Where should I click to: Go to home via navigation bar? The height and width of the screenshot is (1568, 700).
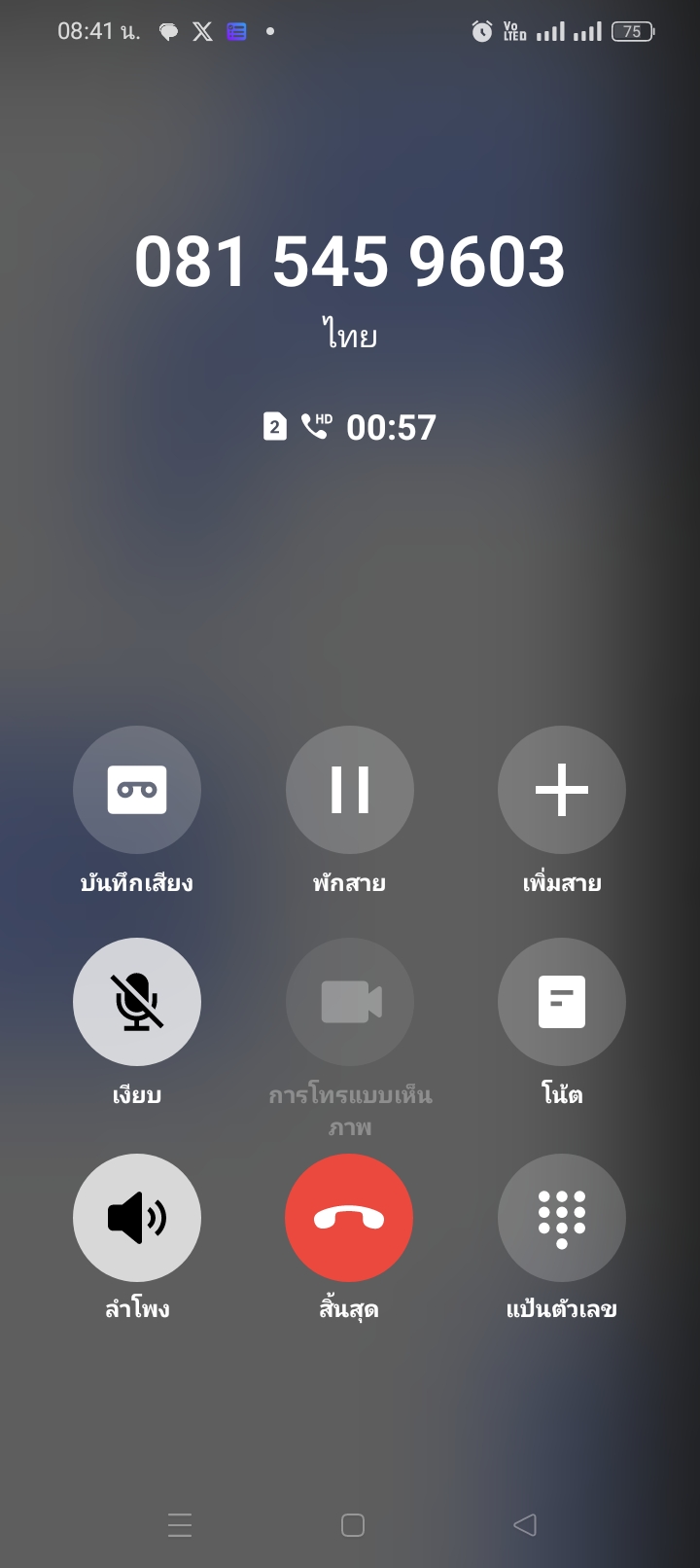[353, 1525]
